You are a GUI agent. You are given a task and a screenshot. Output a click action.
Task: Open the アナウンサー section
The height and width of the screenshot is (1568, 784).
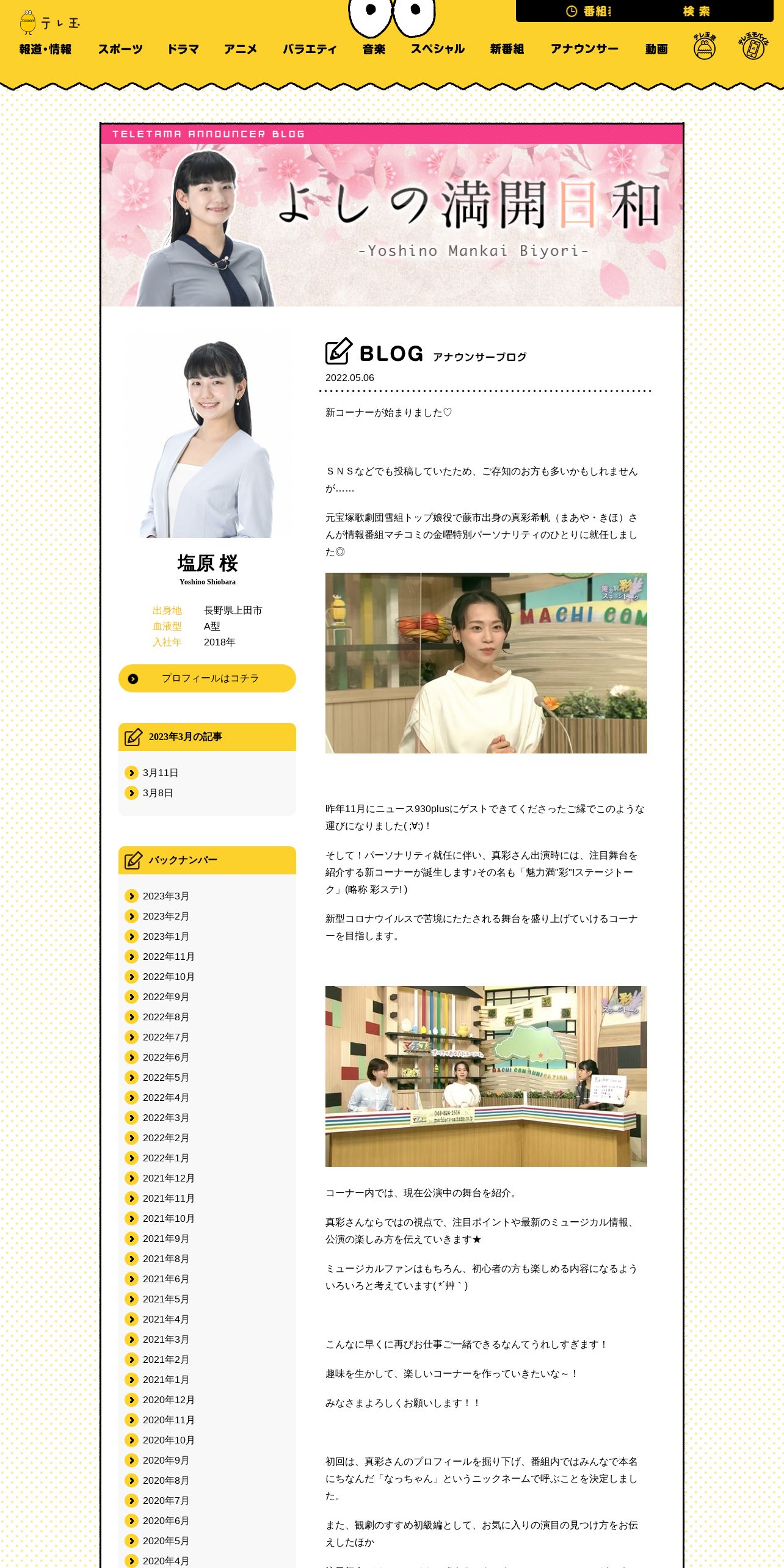click(x=584, y=49)
